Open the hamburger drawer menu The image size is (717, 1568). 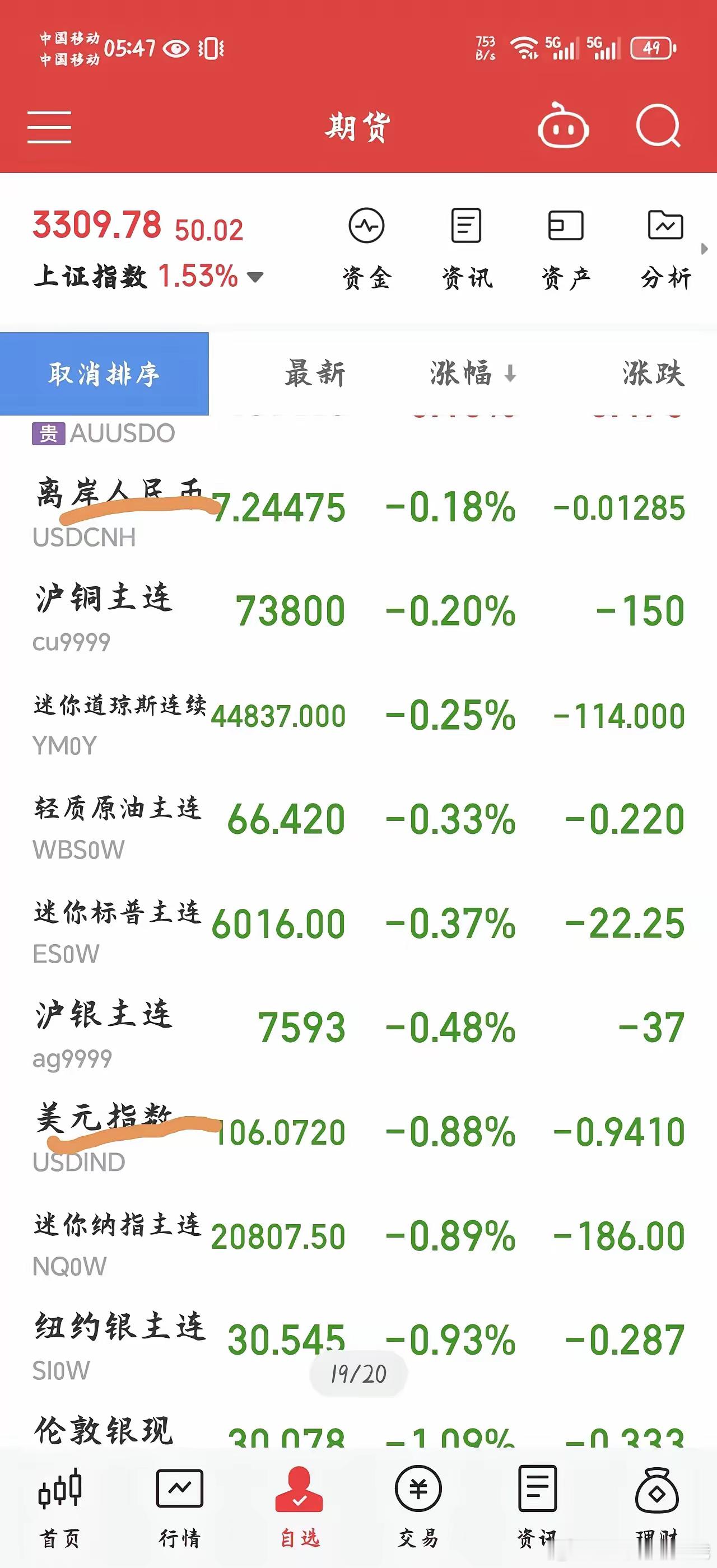[49, 127]
